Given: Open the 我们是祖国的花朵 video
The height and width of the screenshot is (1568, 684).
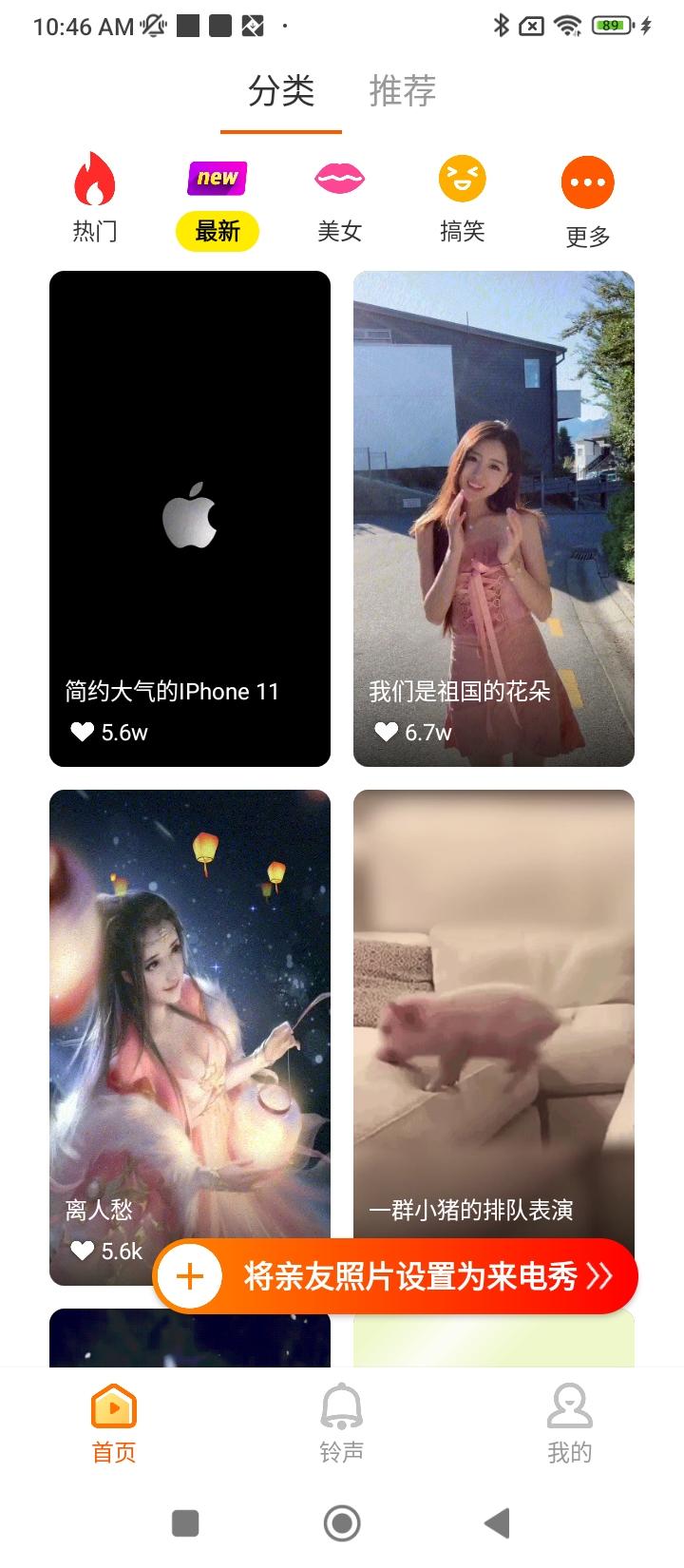Looking at the screenshot, I should click(493, 518).
